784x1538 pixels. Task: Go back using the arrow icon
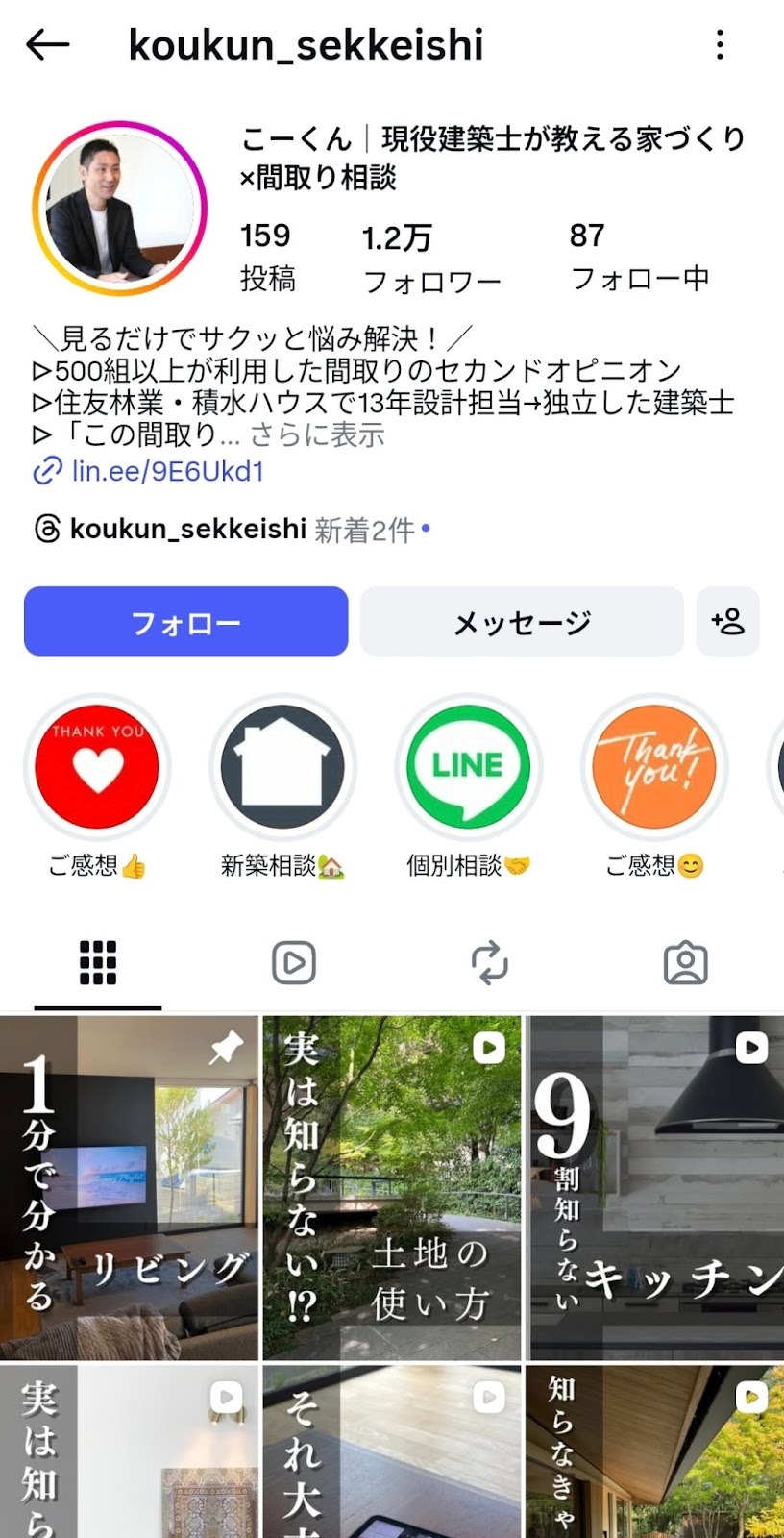[x=47, y=44]
